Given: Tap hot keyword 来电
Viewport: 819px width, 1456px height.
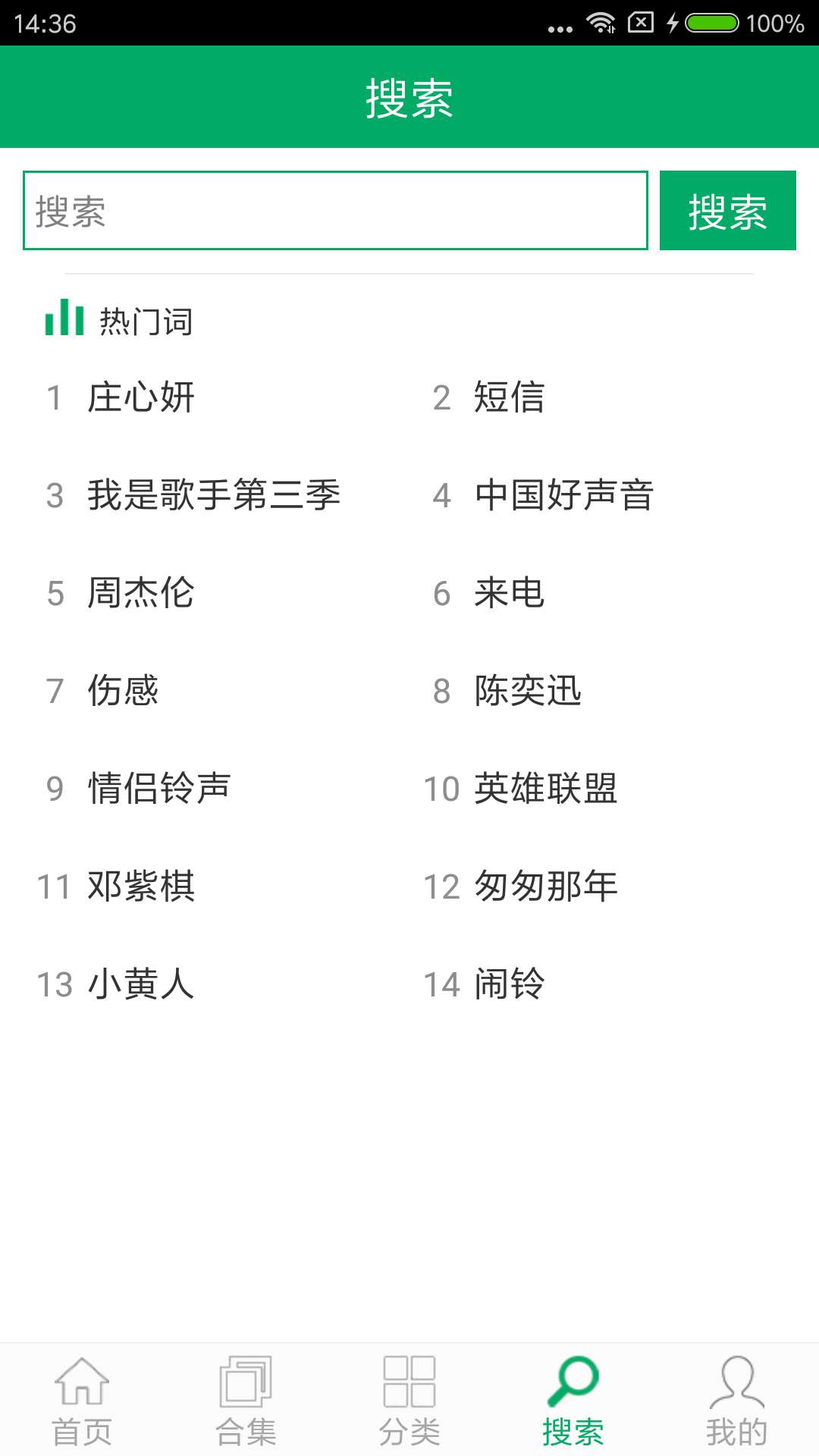Looking at the screenshot, I should 509,593.
